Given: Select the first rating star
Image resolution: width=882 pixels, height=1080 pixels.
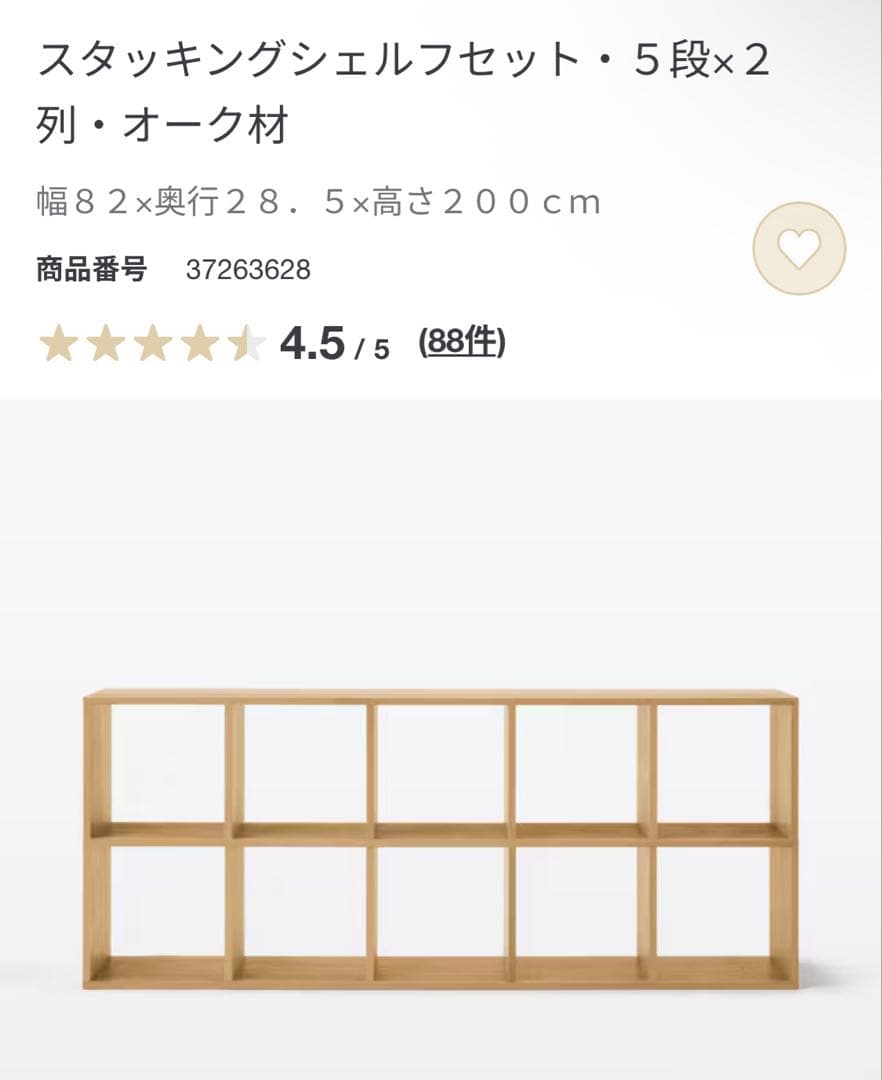Looking at the screenshot, I should tap(55, 343).
